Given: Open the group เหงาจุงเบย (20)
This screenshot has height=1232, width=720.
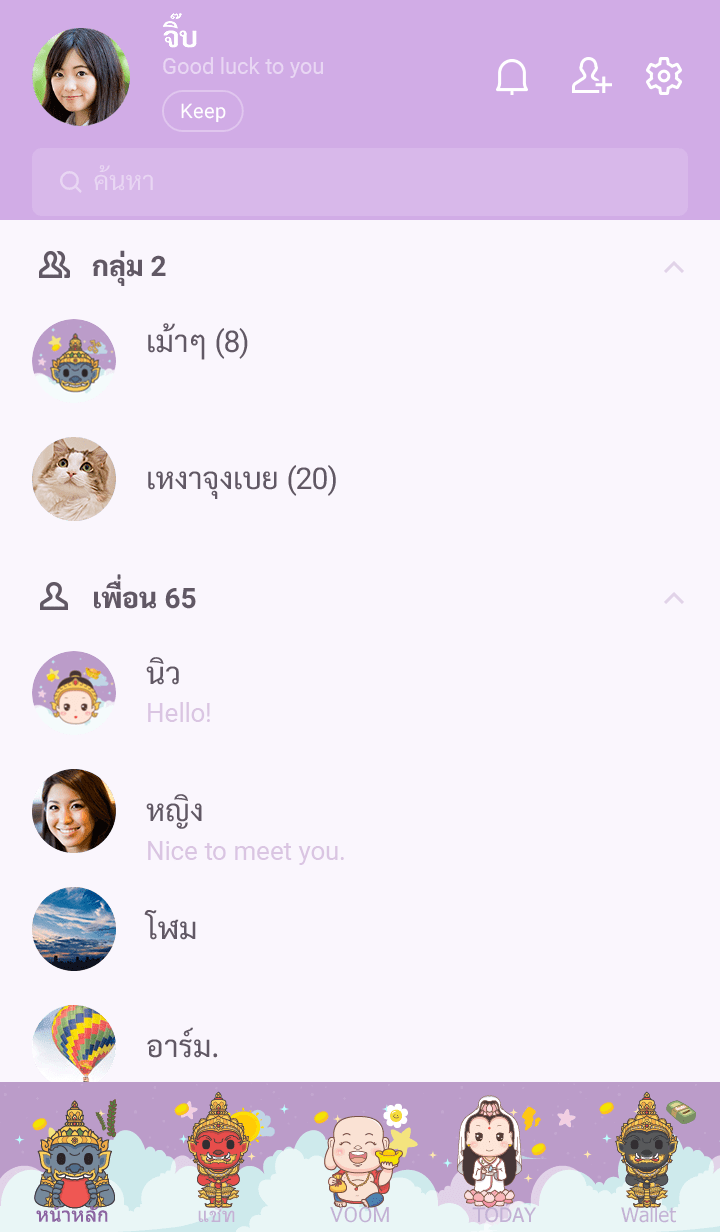Looking at the screenshot, I should click(241, 480).
